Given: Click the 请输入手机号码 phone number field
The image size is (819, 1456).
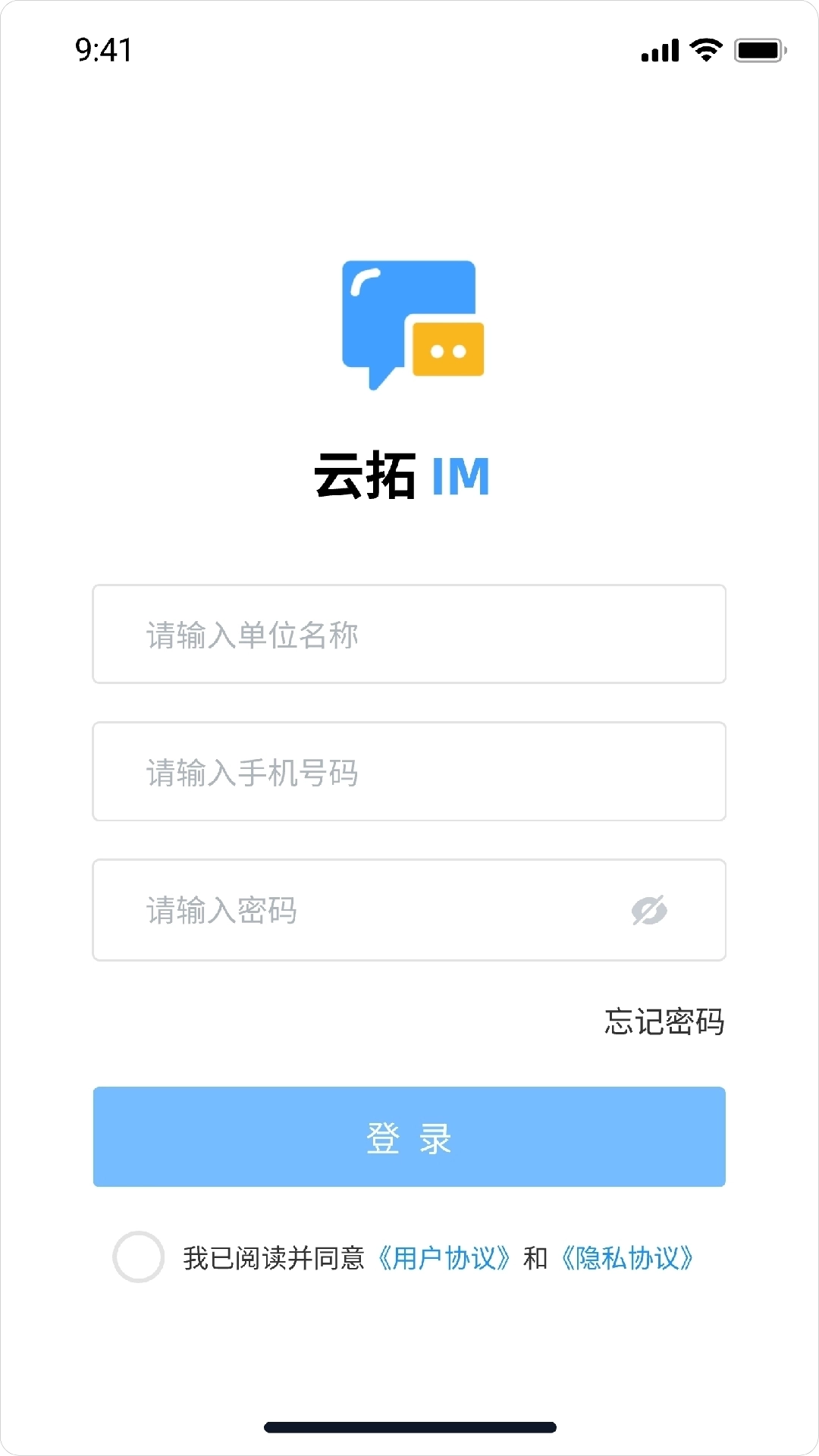Looking at the screenshot, I should pos(409,772).
